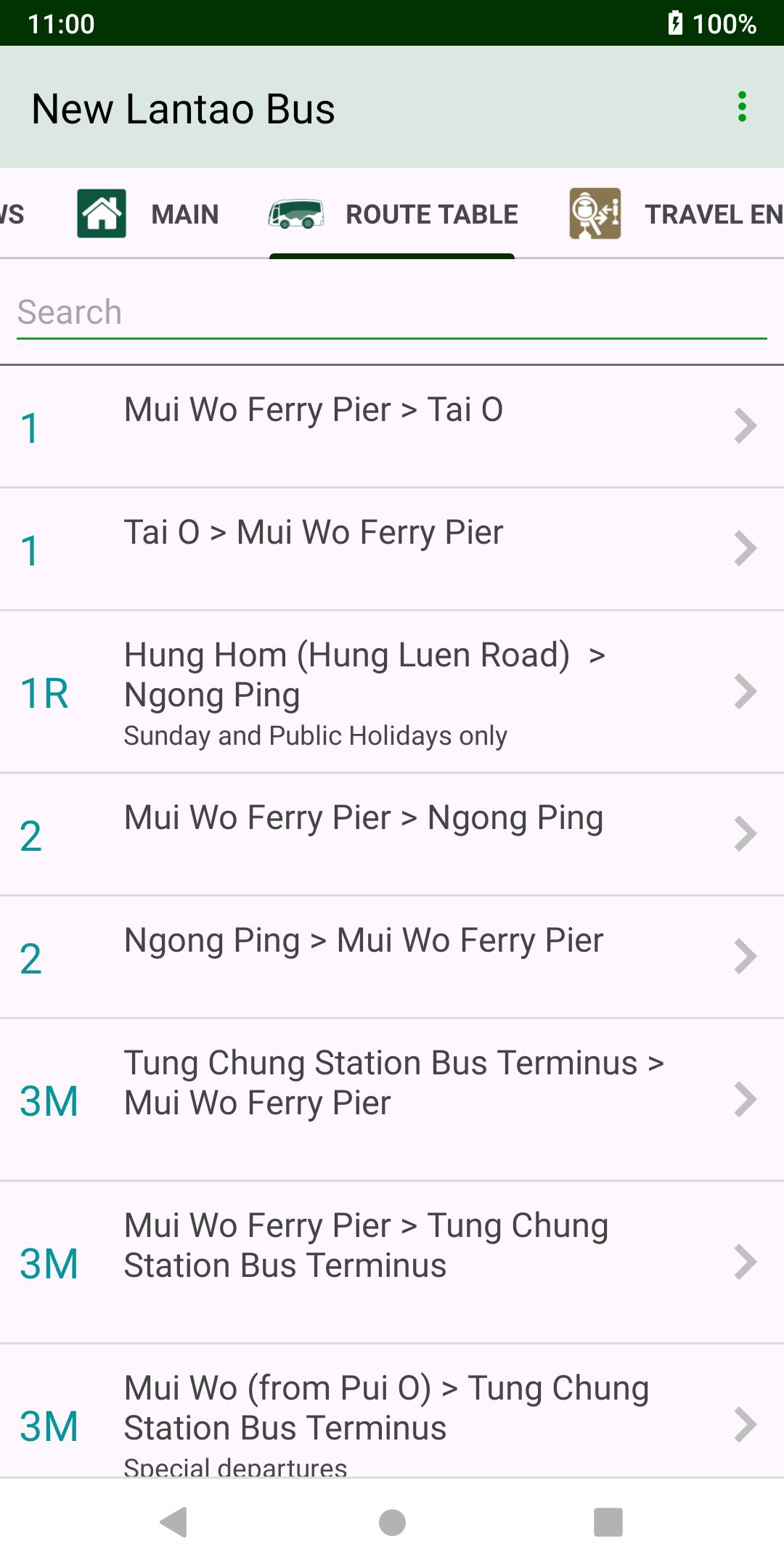This screenshot has width=784, height=1568.
Task: Open 3M Mui Wo Ferry Pier > Tung Chung Station
Action: click(x=392, y=1262)
